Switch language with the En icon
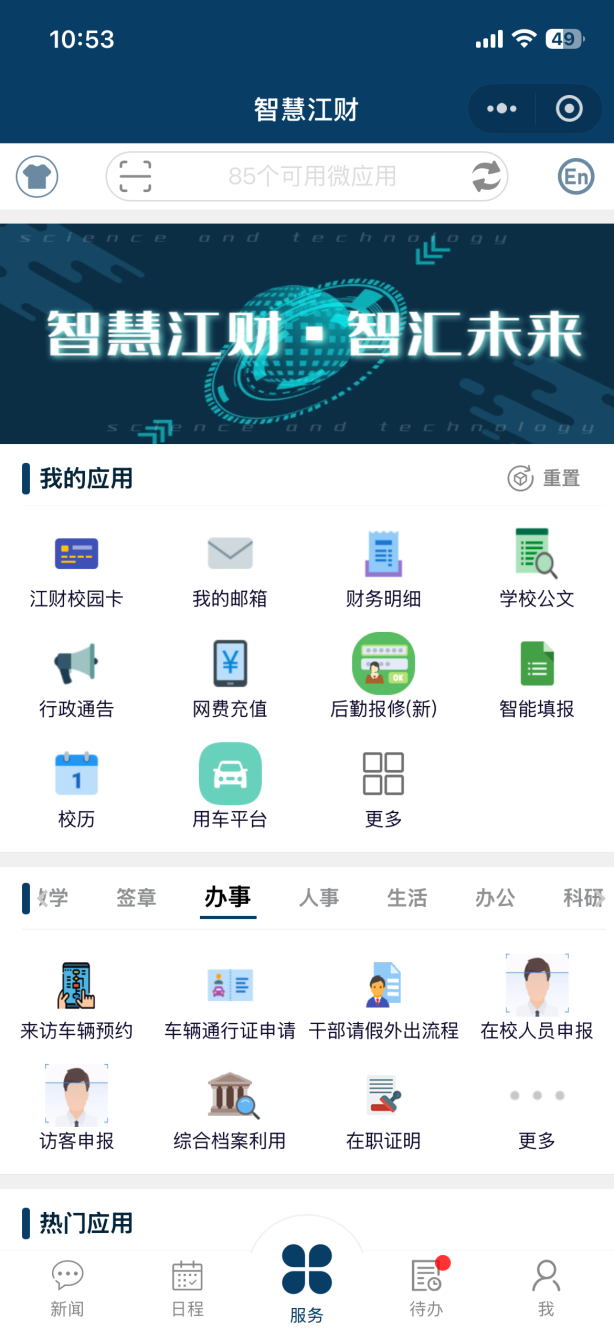Viewport: 614px width, 1329px height. (x=576, y=177)
